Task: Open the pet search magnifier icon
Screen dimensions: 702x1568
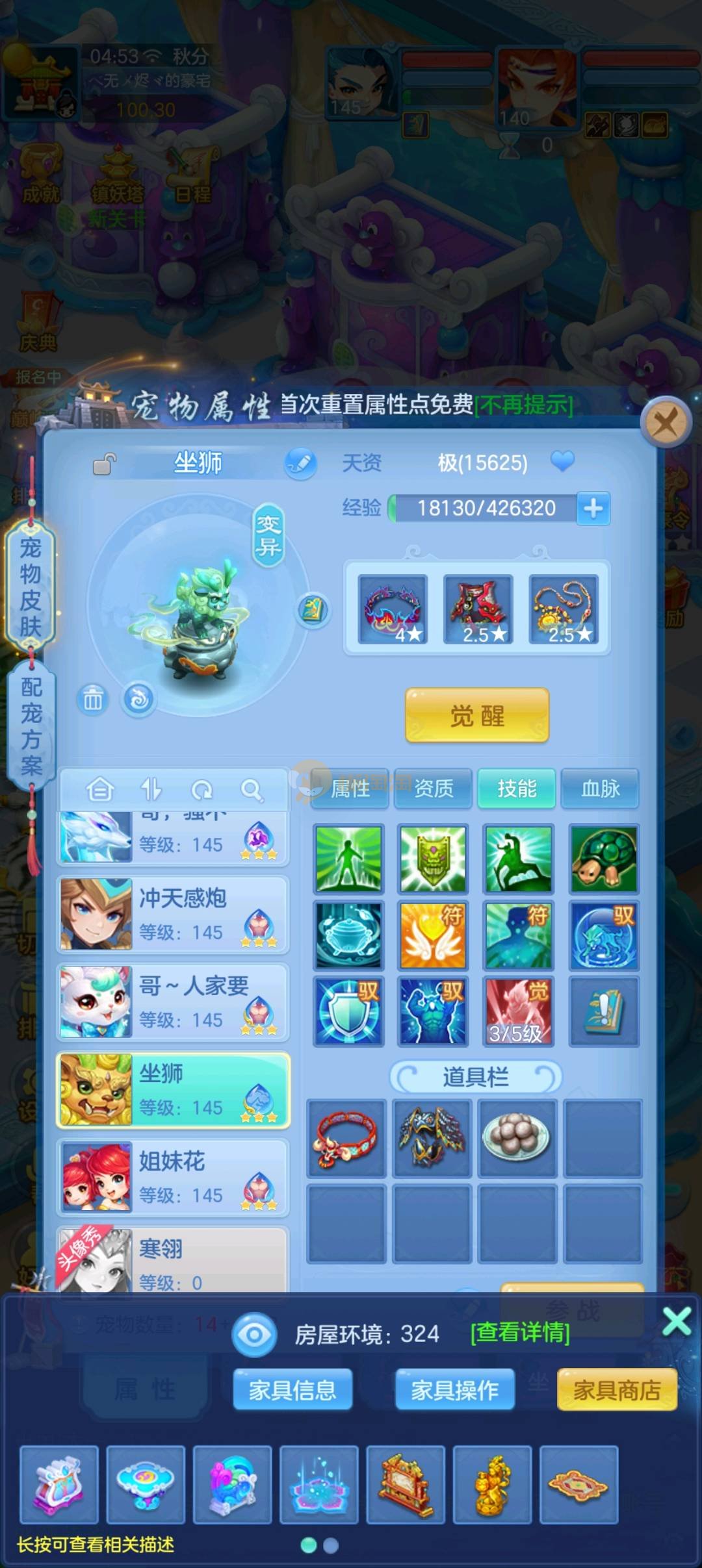Action: 252,790
